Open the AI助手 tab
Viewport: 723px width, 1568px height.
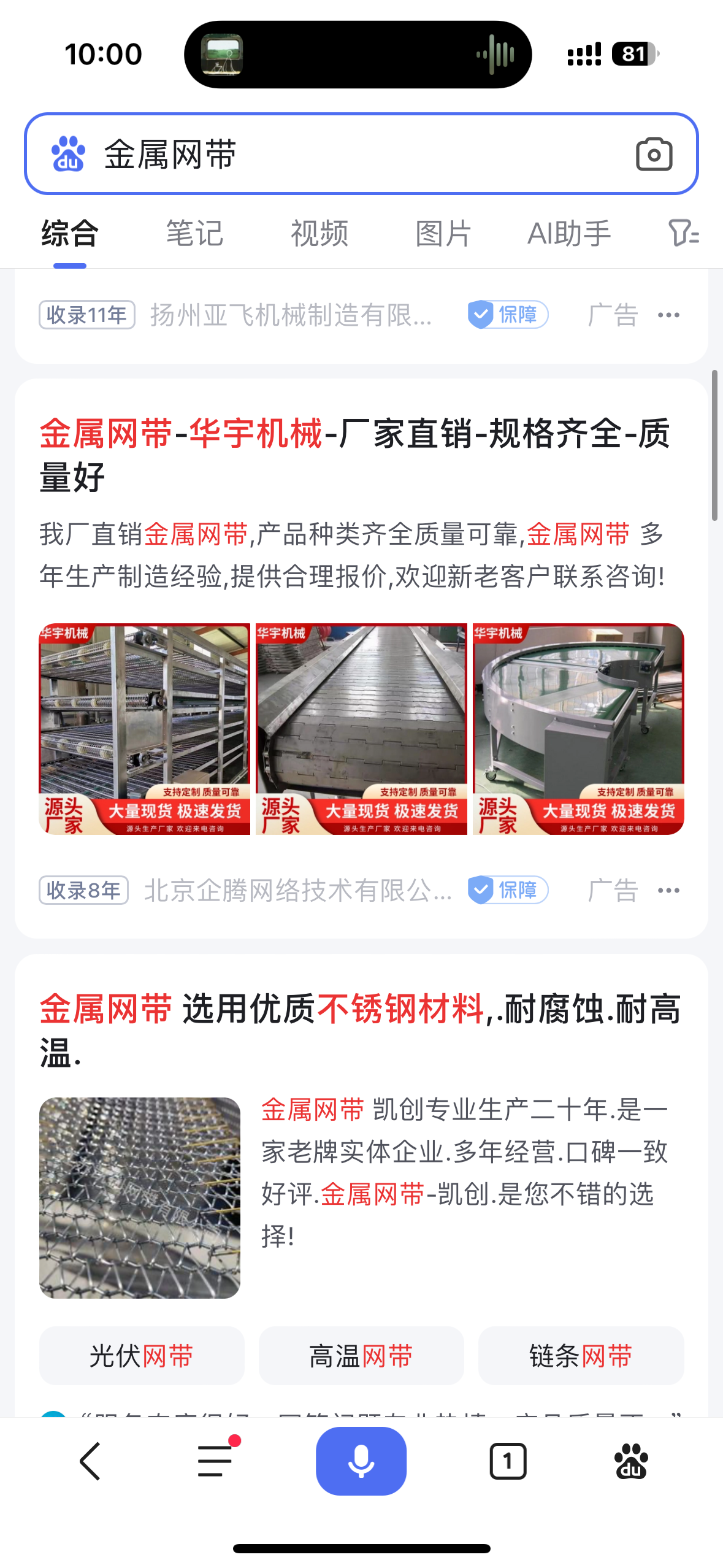click(569, 234)
